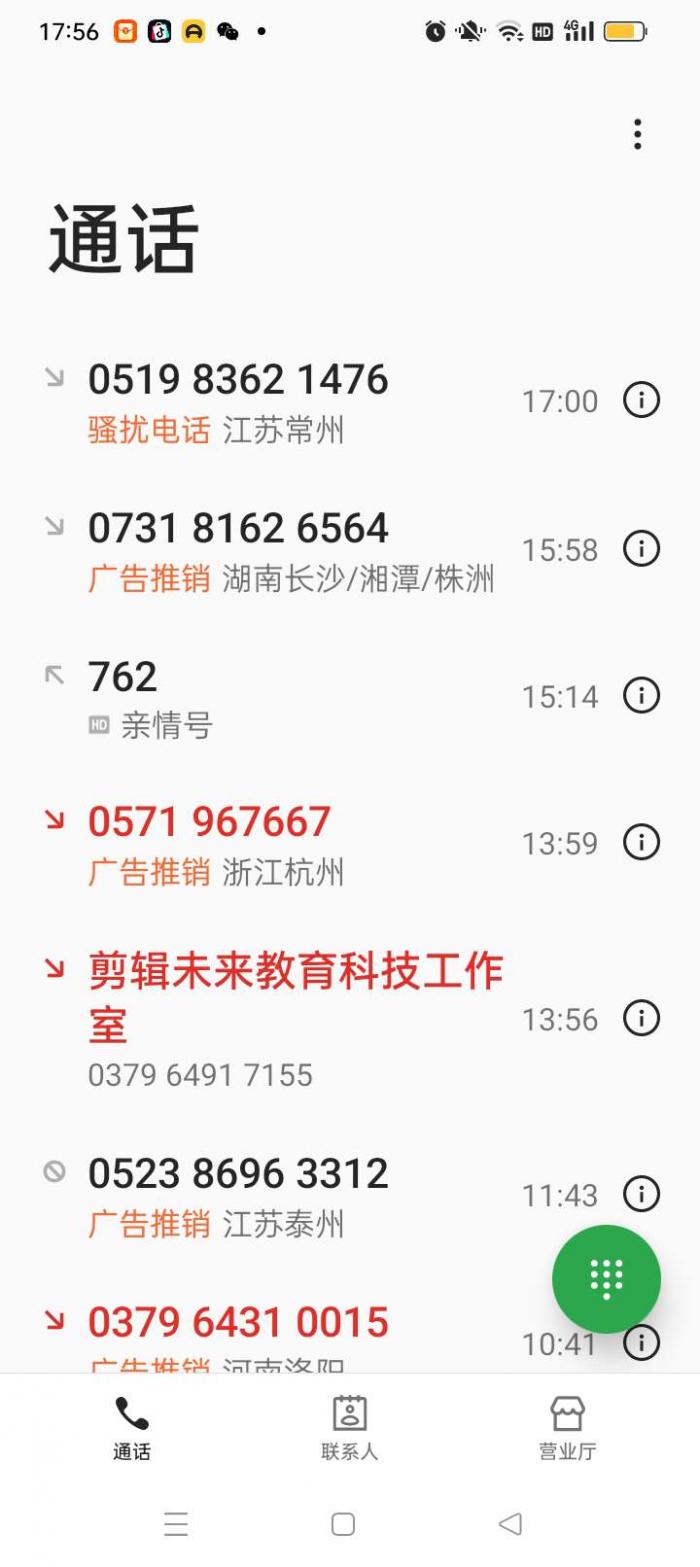Open info icon for 0571 967667
This screenshot has height=1567, width=700.
click(x=641, y=842)
